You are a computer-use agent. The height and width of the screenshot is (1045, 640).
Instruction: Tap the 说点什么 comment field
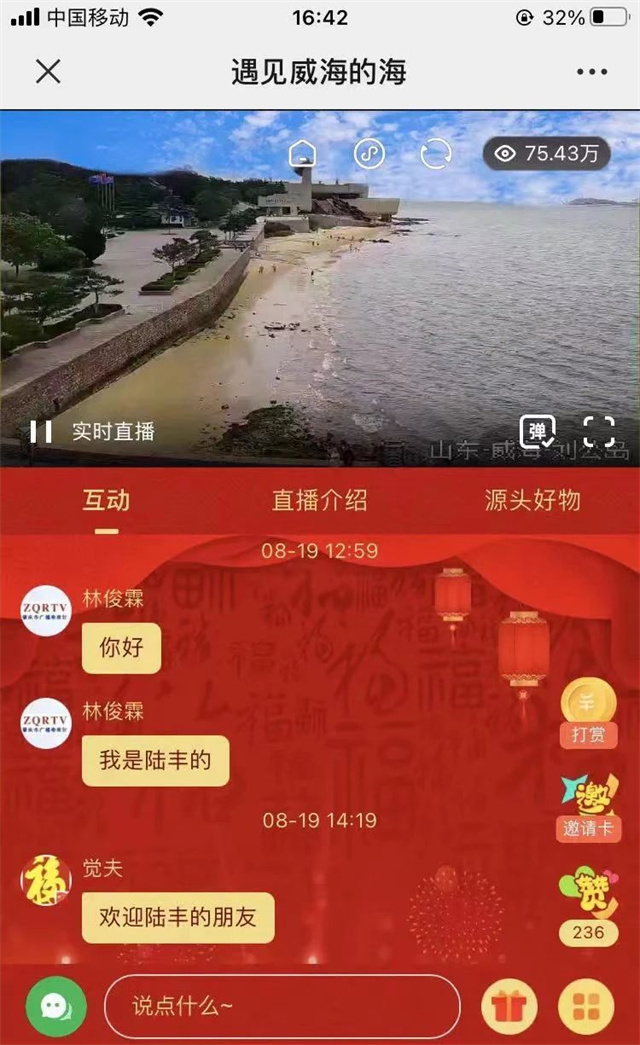point(282,1006)
